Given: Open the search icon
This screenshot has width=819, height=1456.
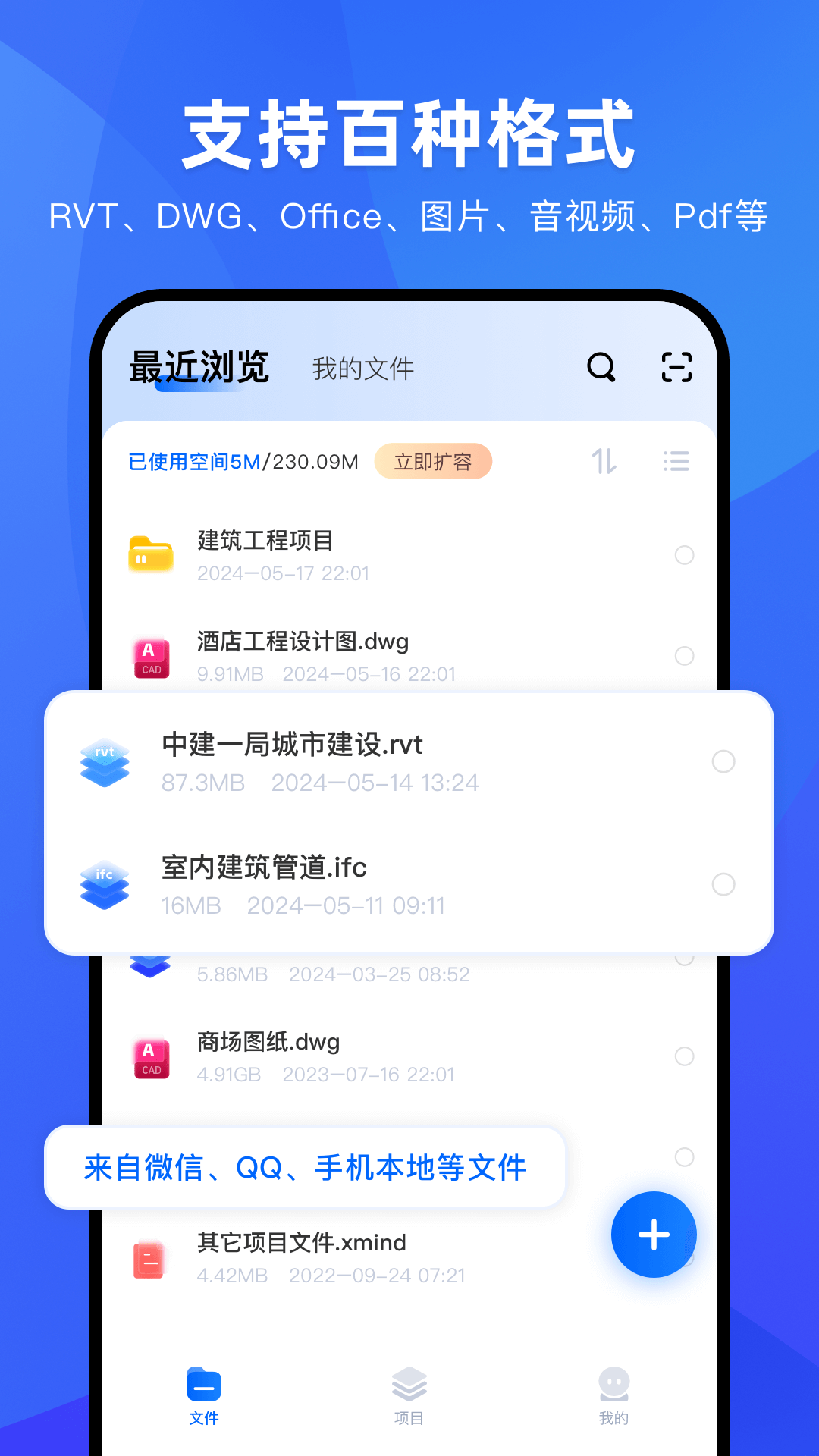Looking at the screenshot, I should (601, 367).
